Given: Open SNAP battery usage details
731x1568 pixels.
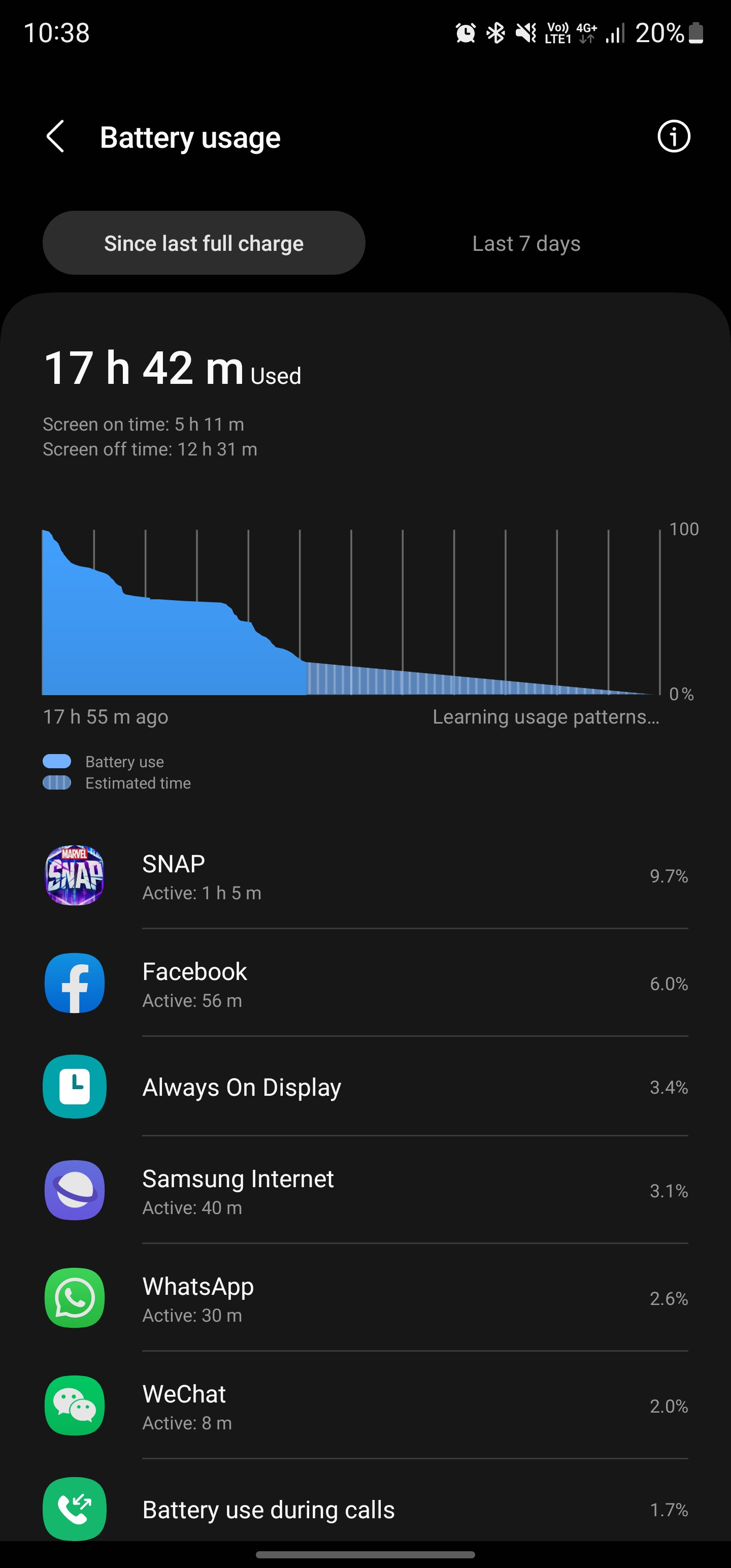Looking at the screenshot, I should (x=365, y=875).
